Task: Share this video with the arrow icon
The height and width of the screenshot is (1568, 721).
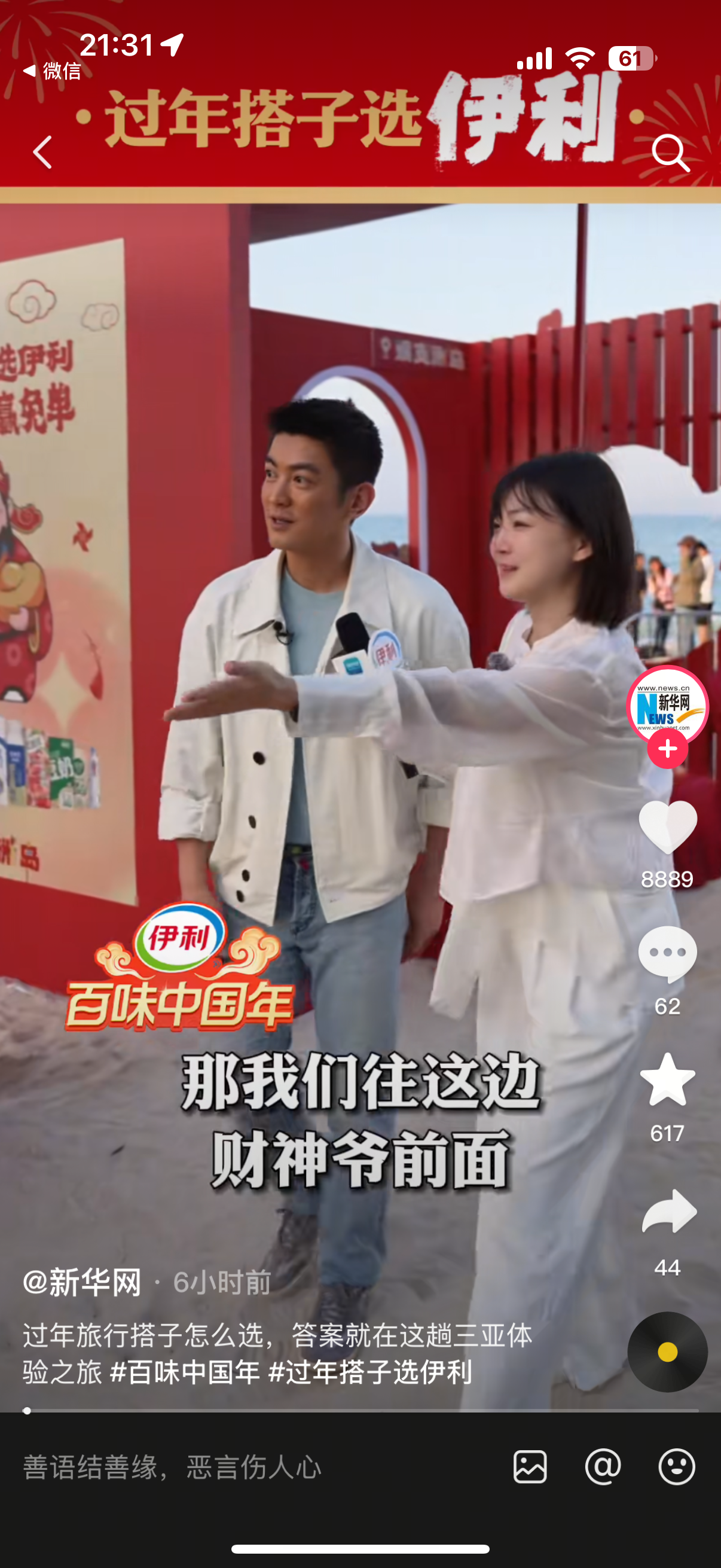Action: click(668, 1212)
